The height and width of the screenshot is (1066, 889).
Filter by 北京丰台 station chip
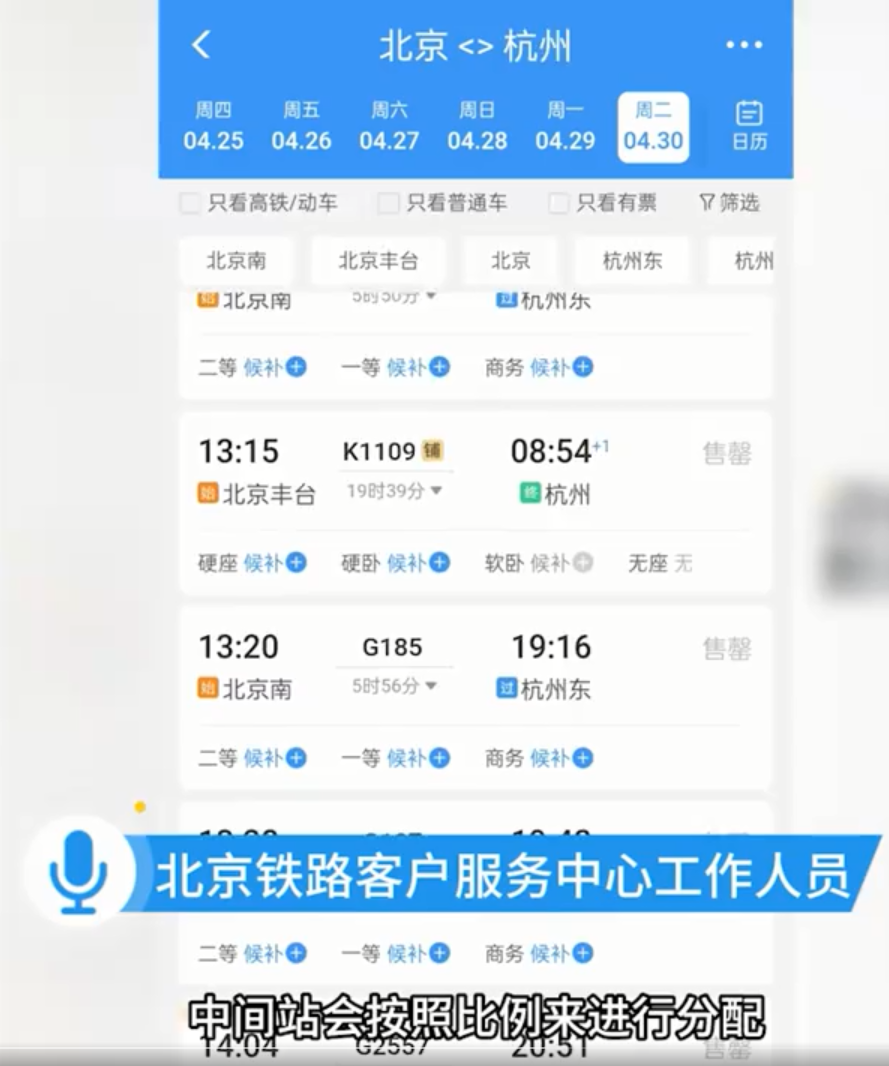(x=378, y=261)
